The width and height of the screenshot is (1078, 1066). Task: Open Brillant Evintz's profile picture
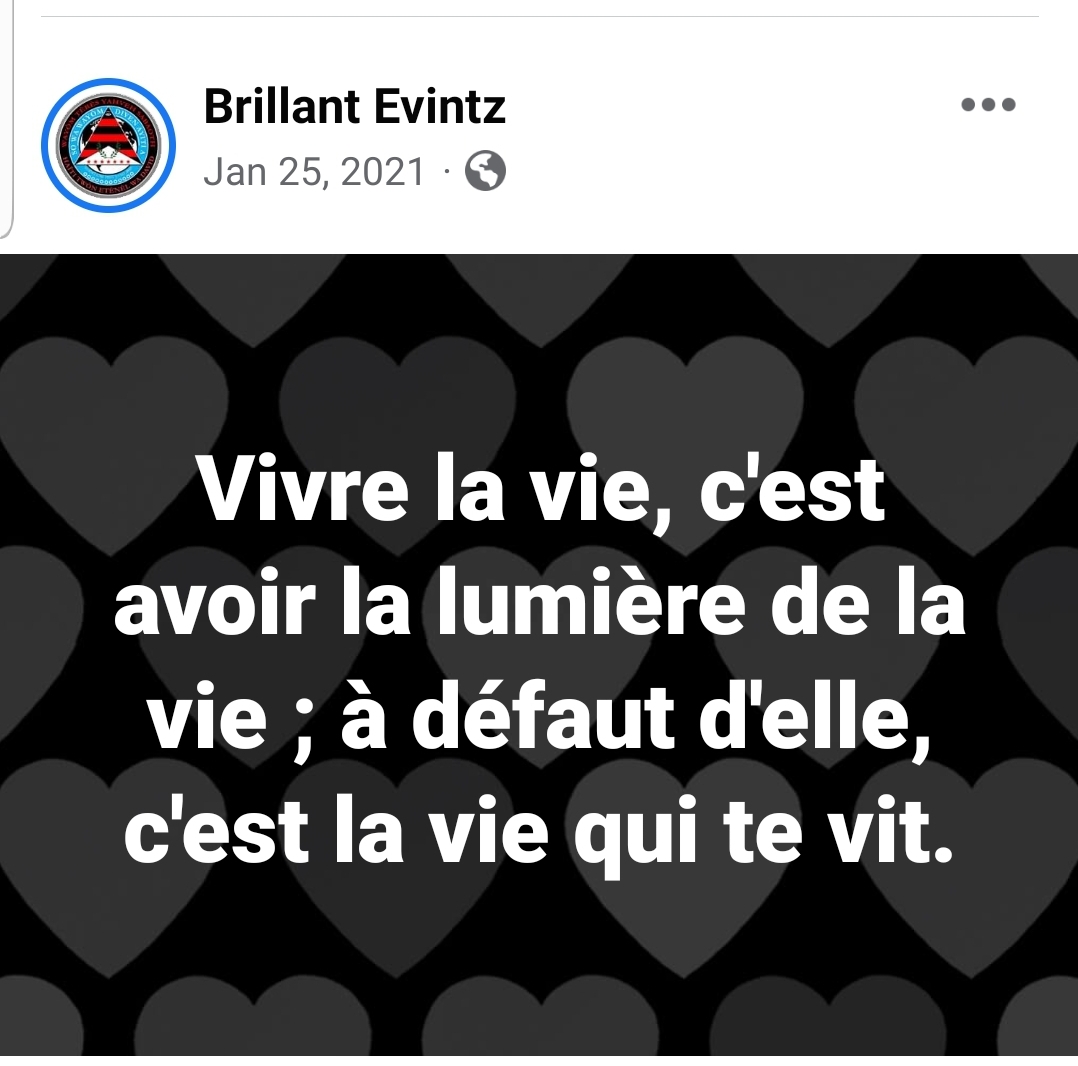click(108, 146)
